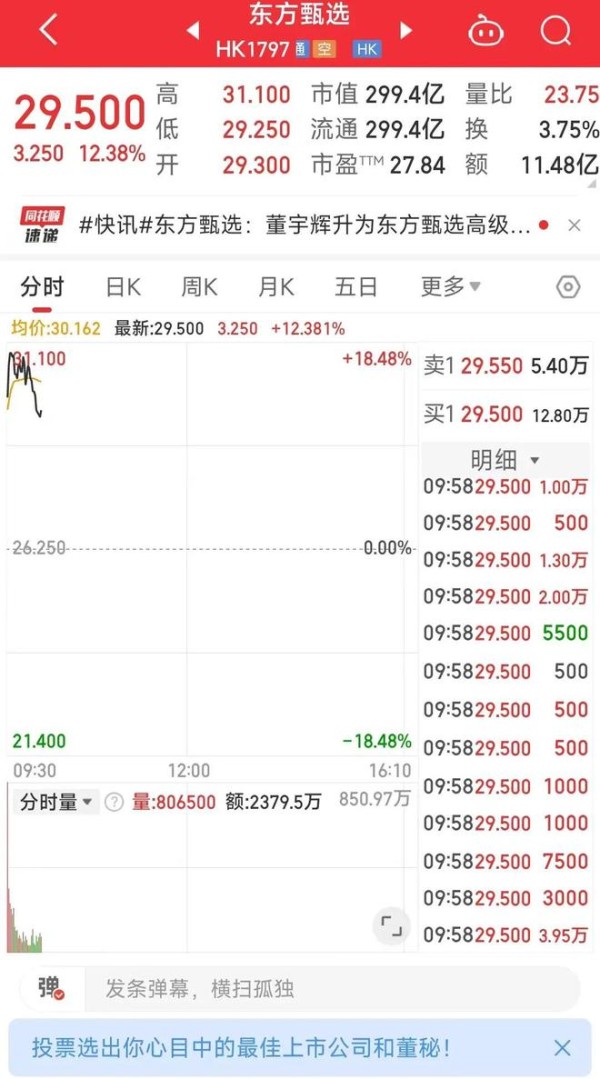Expand the chart to full screen
The image size is (600, 1079).
pos(392,926)
